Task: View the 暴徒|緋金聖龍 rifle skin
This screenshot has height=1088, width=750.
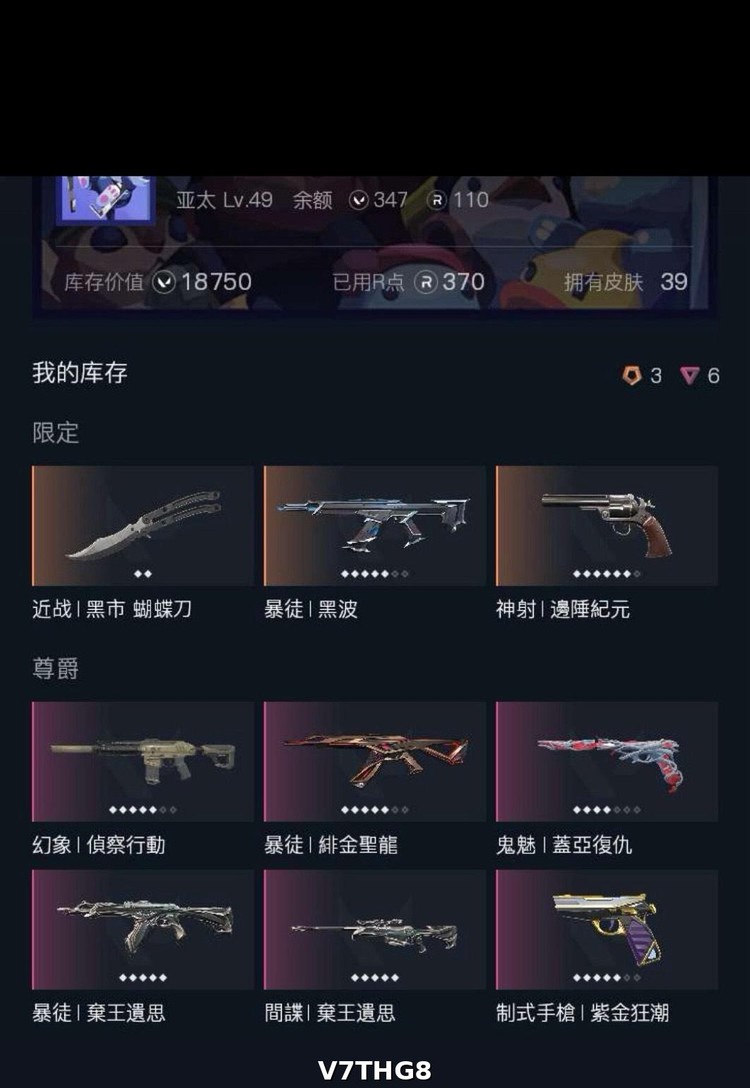Action: (374, 762)
